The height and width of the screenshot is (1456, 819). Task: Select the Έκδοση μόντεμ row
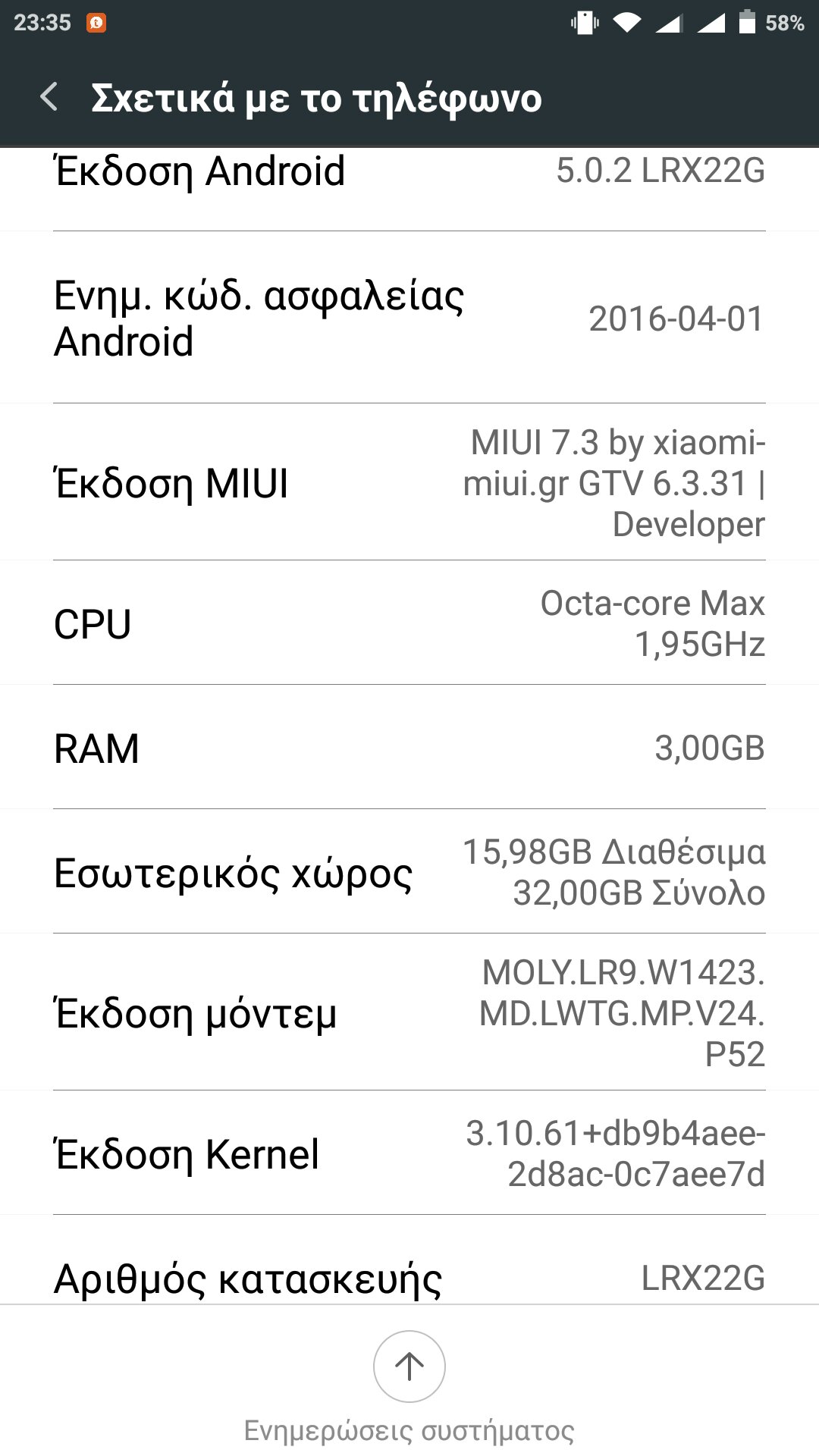(x=409, y=1013)
